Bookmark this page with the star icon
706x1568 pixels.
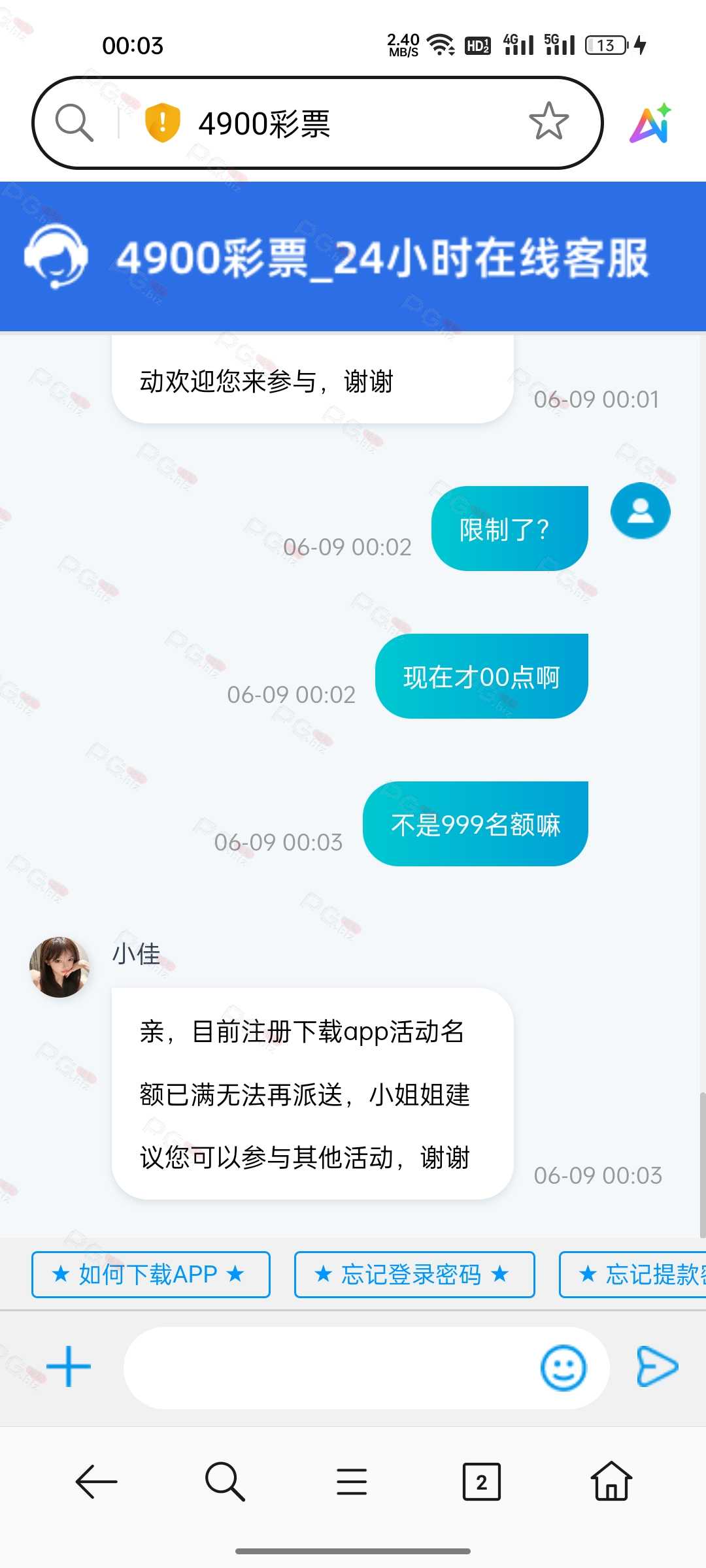tap(548, 122)
